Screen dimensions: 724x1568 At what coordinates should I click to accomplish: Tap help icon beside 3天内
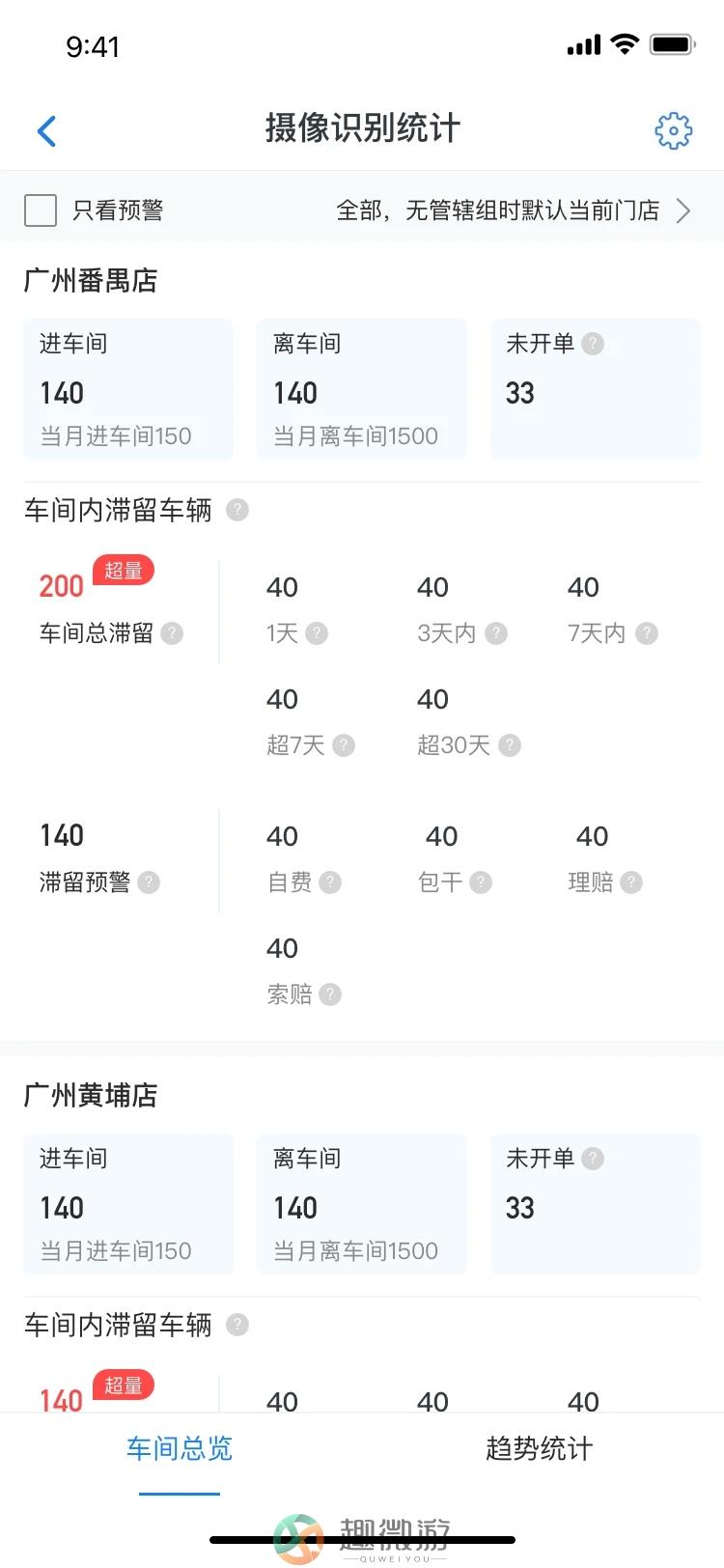[x=496, y=633]
